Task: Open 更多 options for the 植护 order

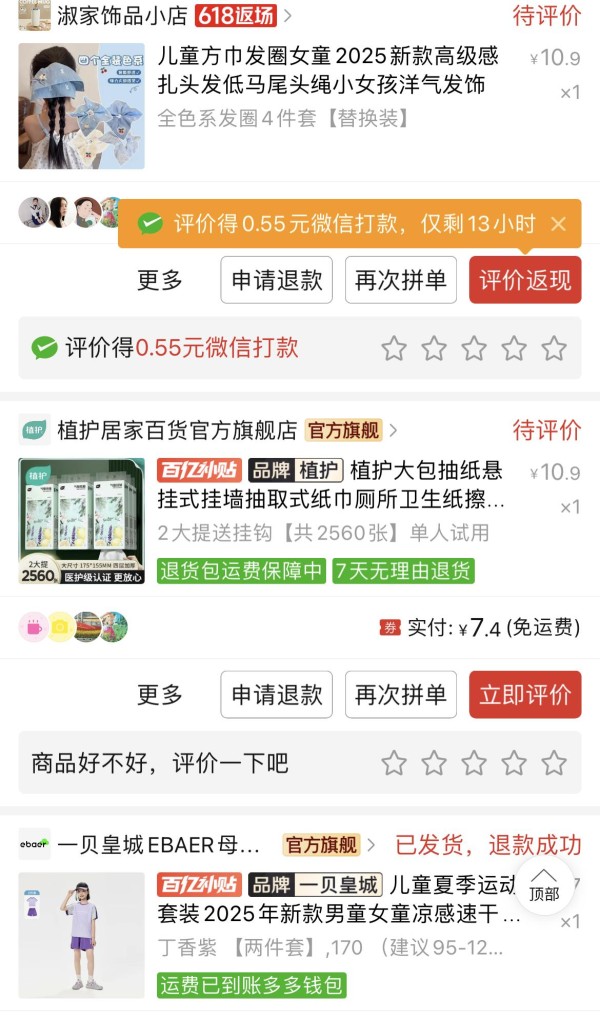Action: (159, 695)
